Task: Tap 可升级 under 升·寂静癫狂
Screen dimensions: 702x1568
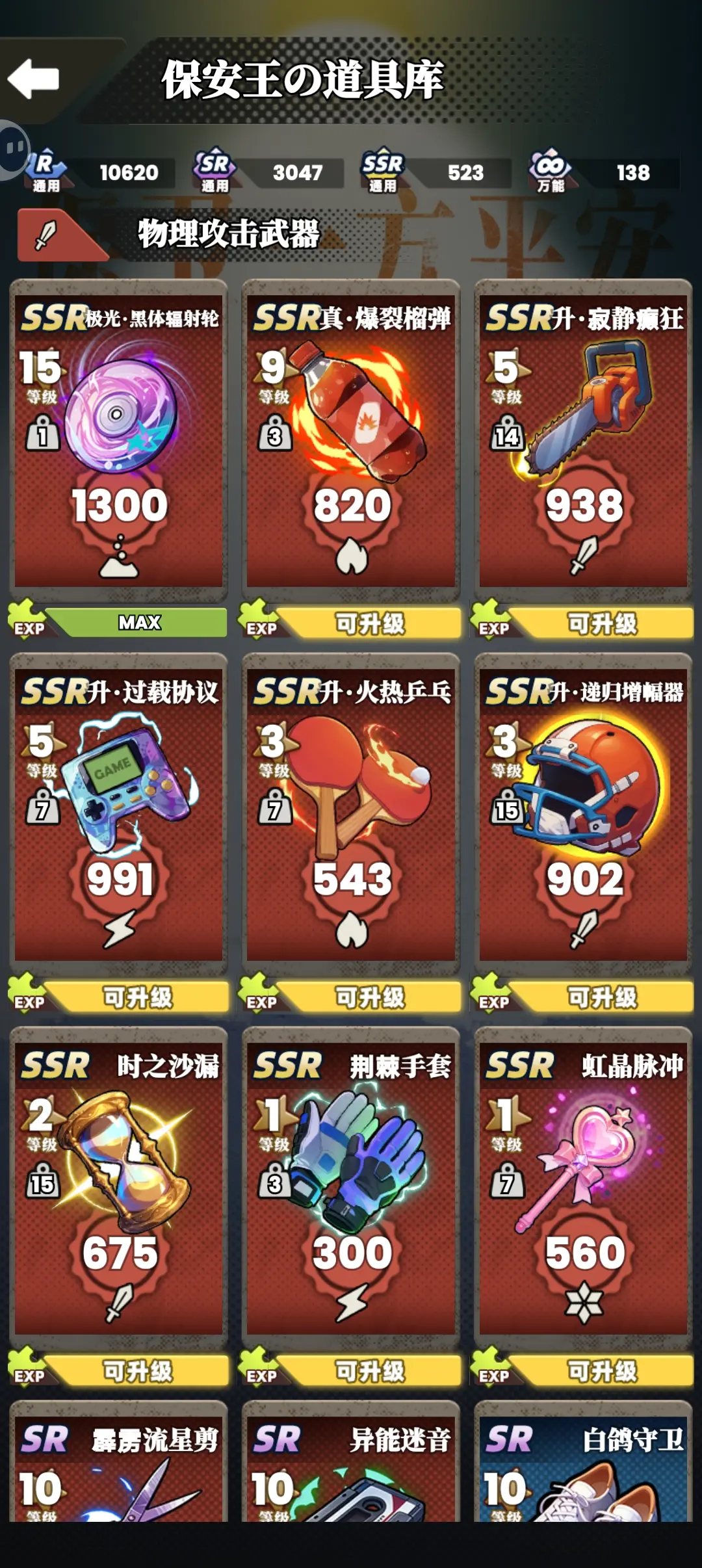Action: 601,624
